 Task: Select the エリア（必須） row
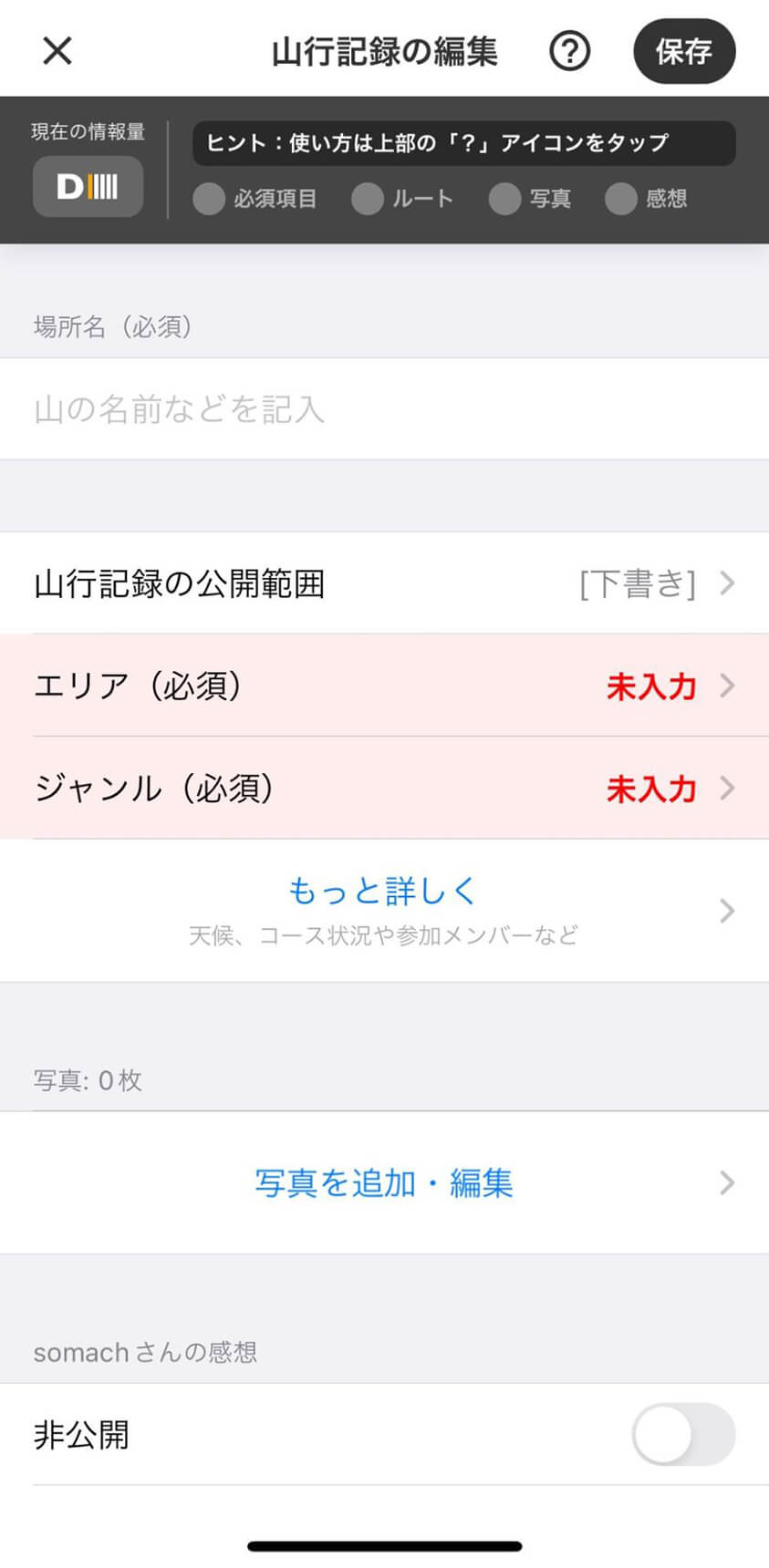383,686
